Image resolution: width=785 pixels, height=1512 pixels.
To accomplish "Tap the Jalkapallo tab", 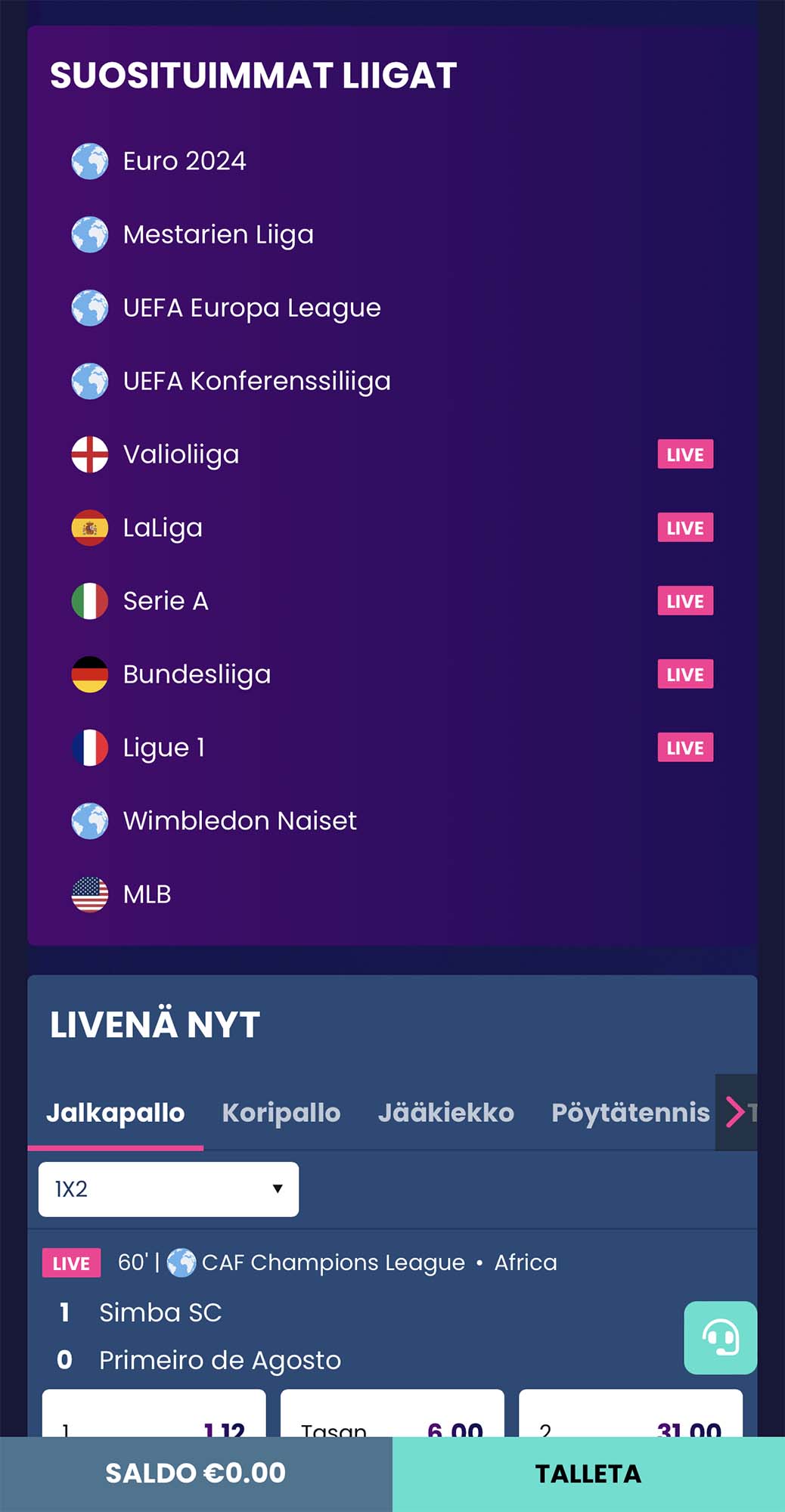I will 116,1113.
